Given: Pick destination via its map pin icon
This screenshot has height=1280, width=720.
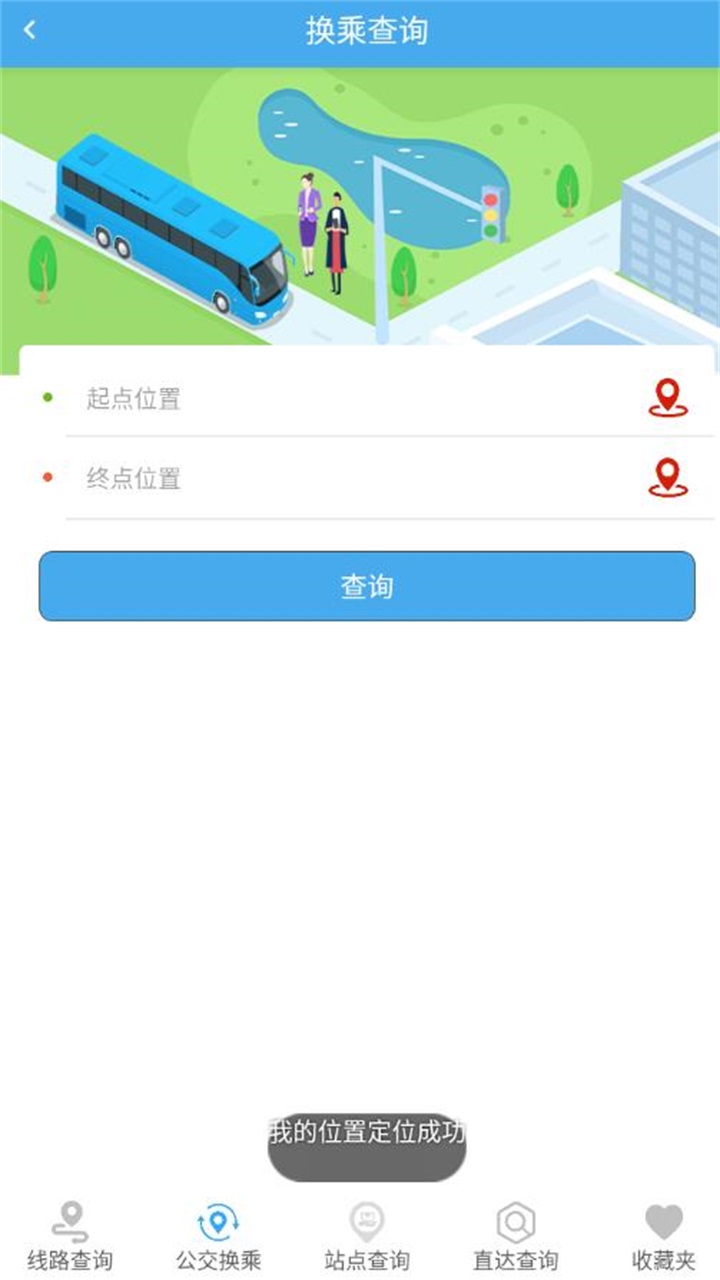Looking at the screenshot, I should click(667, 478).
